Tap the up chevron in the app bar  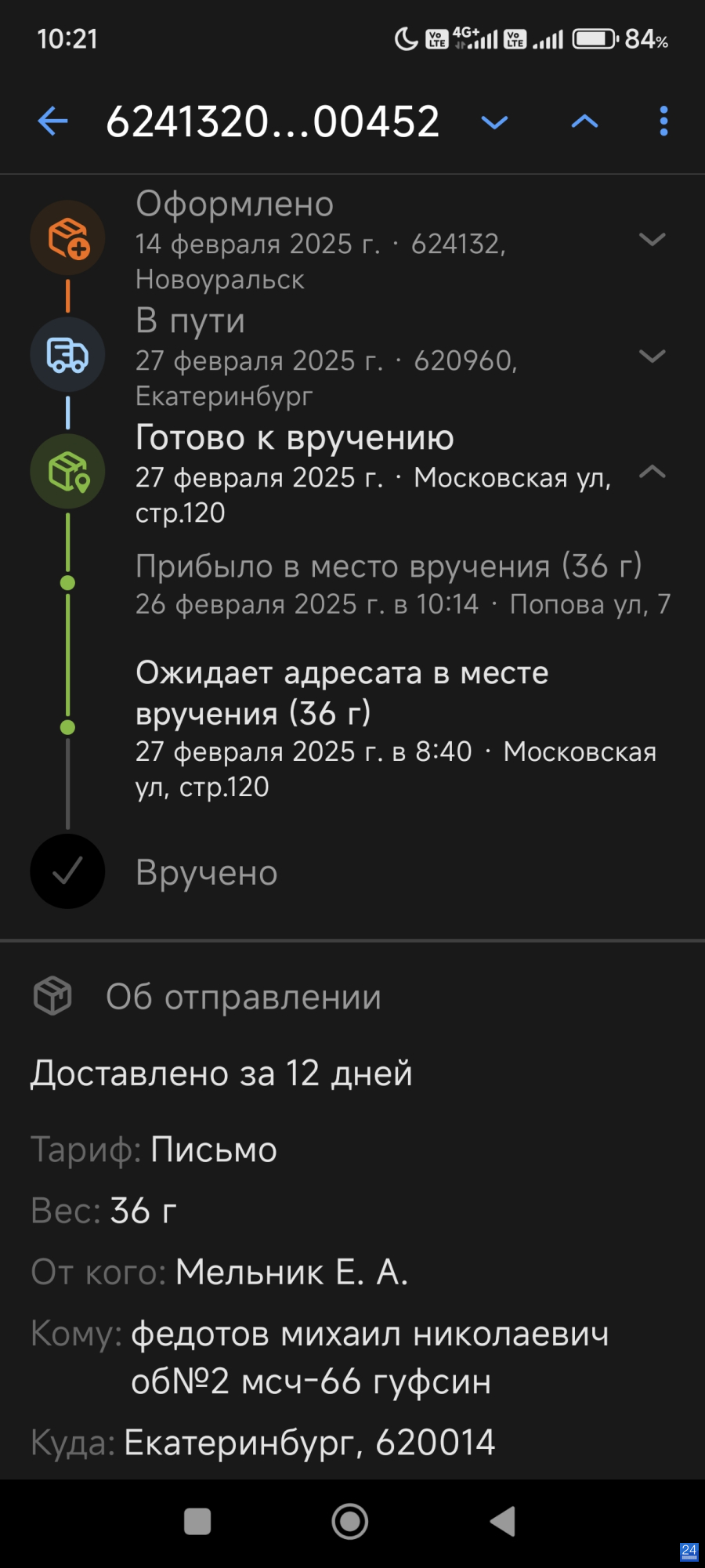[x=584, y=121]
